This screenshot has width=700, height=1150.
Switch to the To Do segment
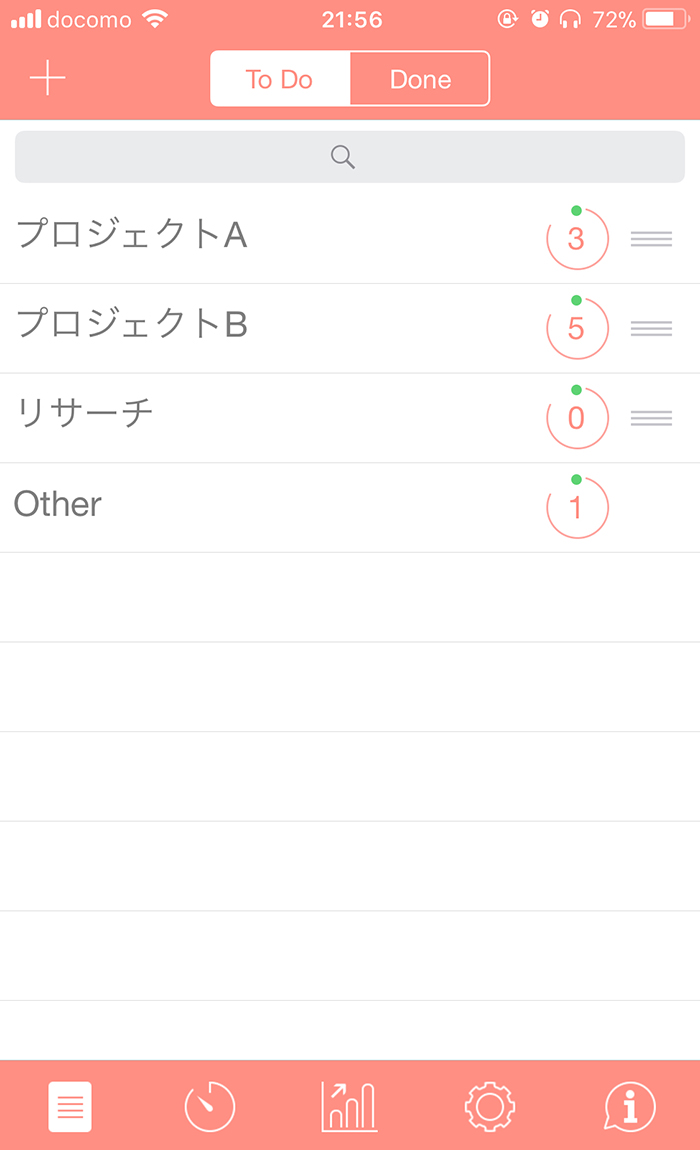coord(280,78)
